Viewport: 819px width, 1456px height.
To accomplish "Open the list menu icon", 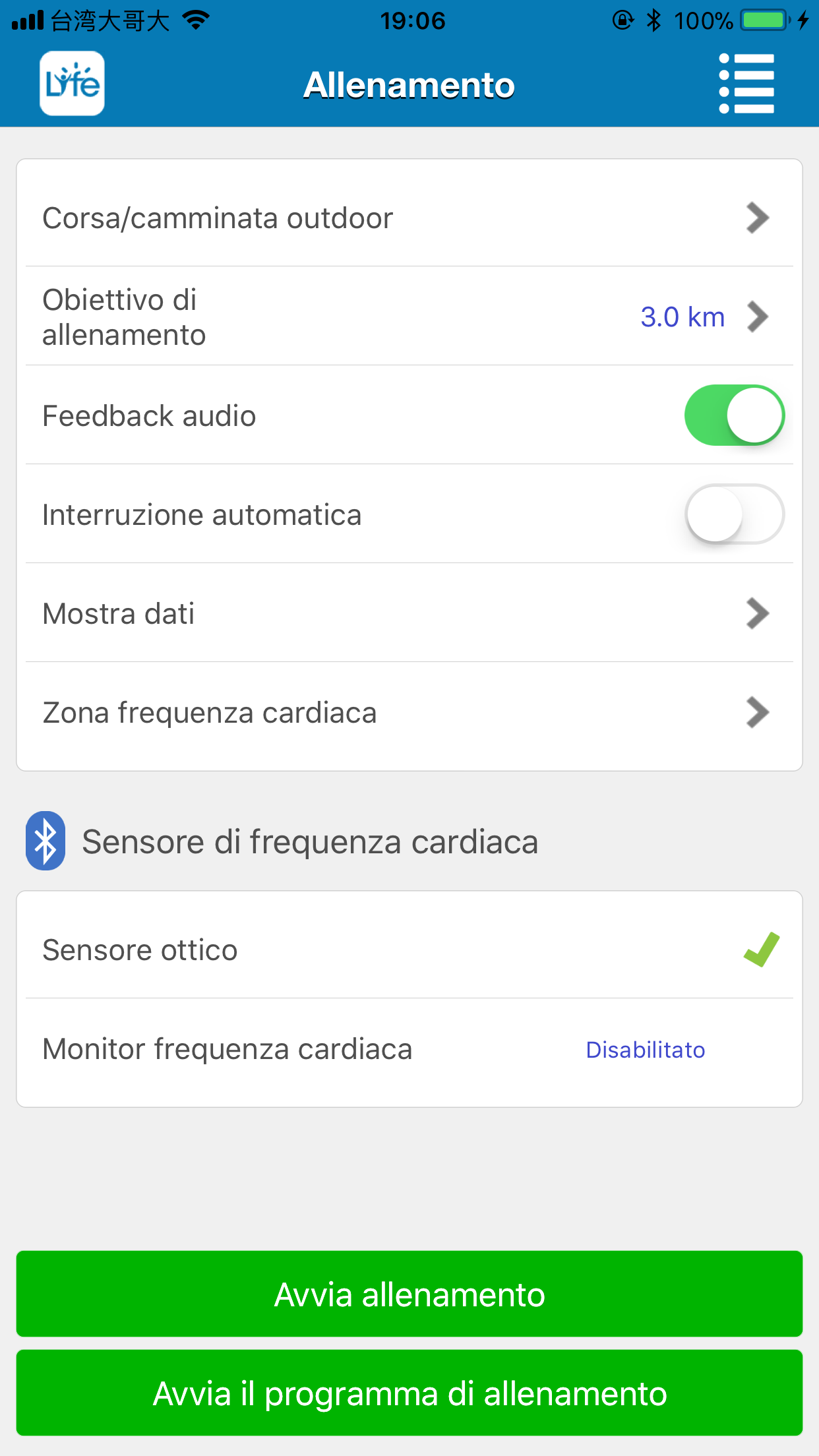I will click(746, 84).
